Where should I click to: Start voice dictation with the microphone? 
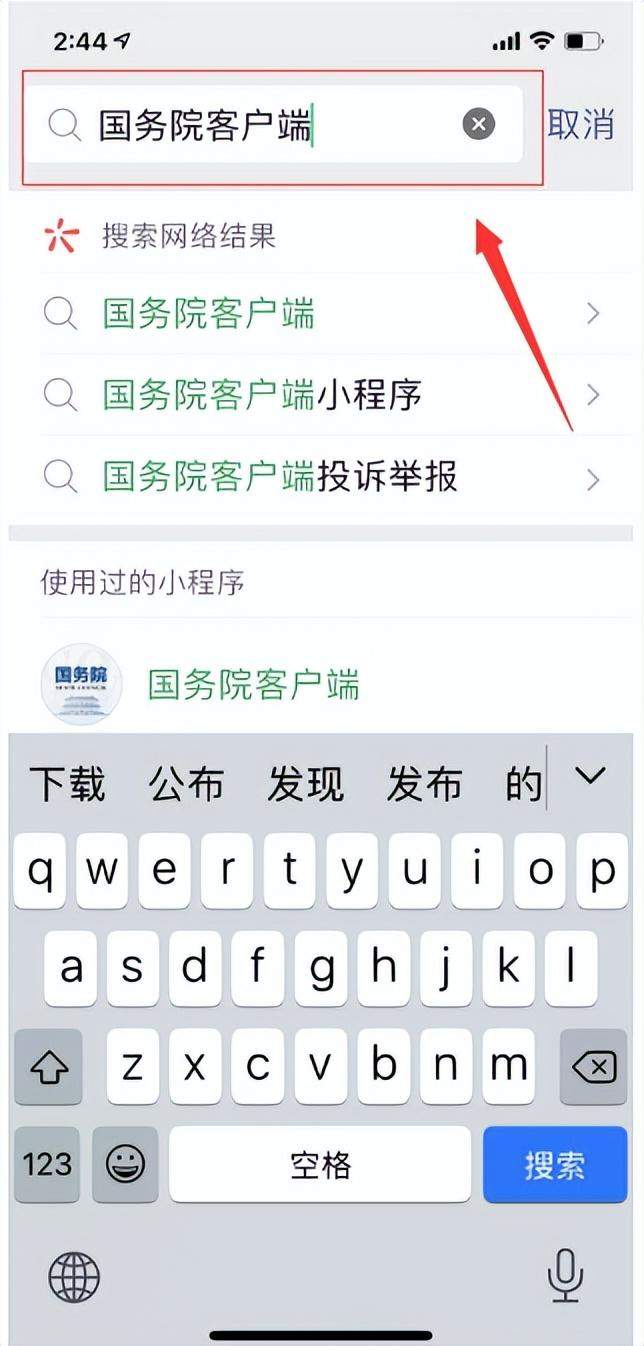[566, 1277]
